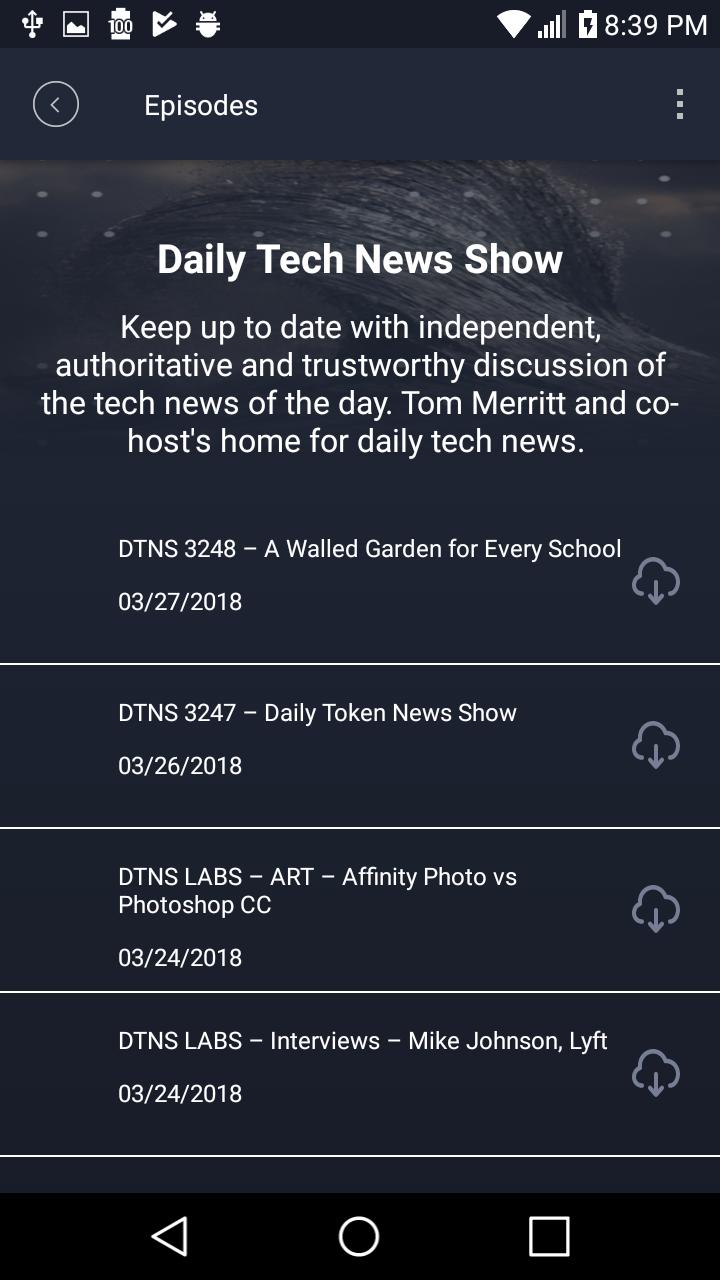This screenshot has height=1280, width=720.
Task: Tap the system home button
Action: tap(359, 1236)
